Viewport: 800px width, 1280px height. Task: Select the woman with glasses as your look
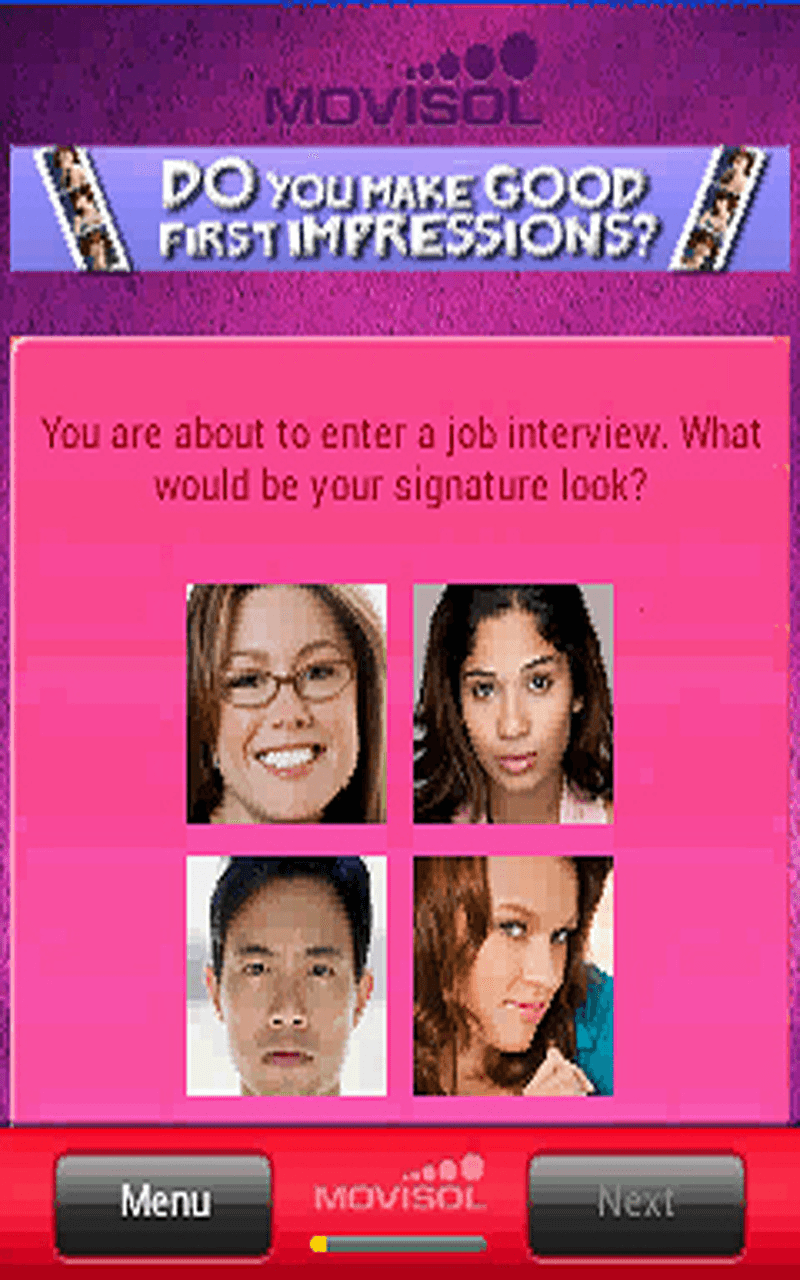click(x=287, y=702)
